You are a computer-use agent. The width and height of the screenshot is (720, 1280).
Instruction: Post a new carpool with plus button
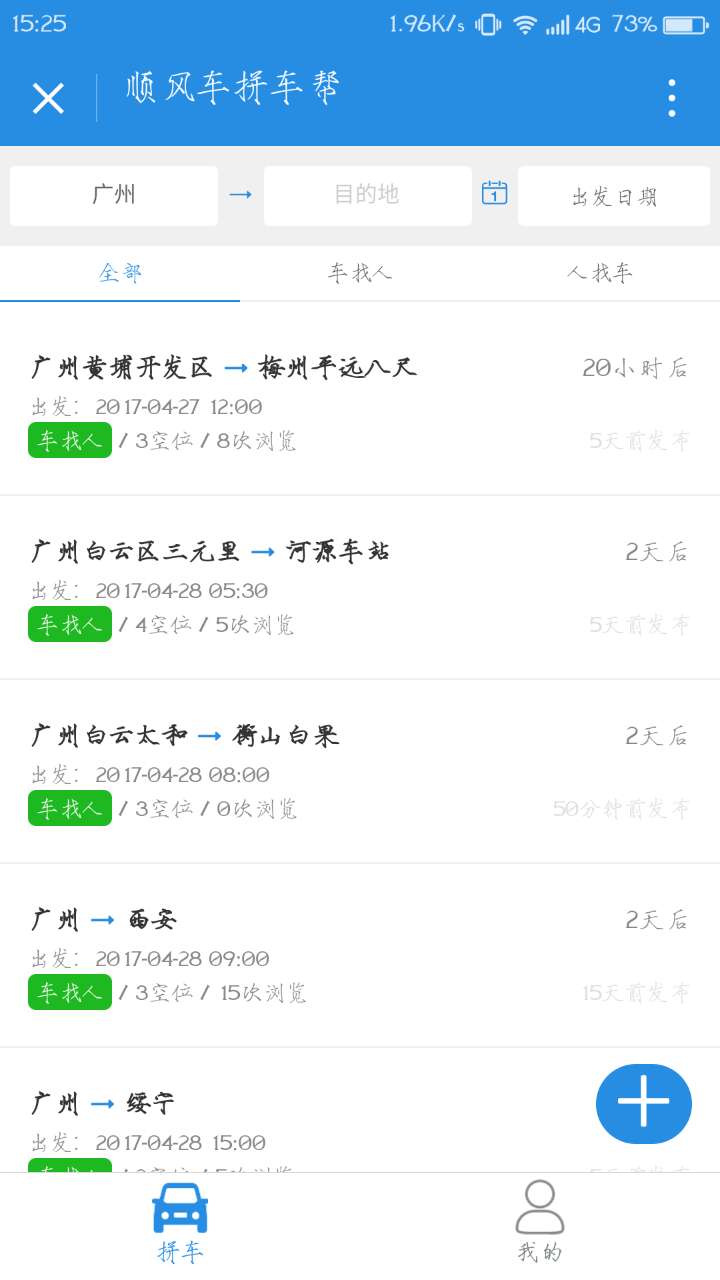644,1103
